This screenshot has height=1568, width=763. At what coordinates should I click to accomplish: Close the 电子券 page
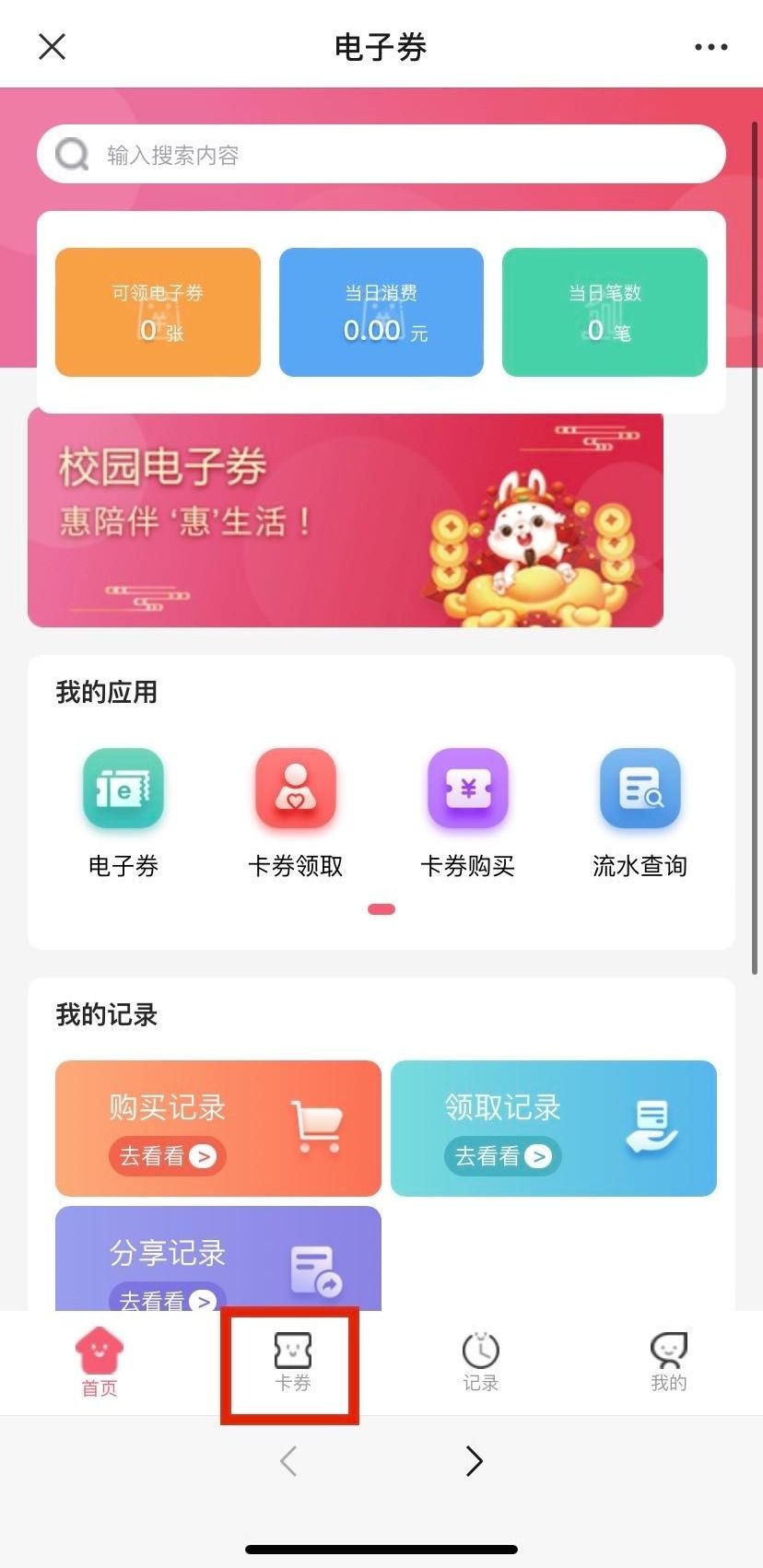[53, 47]
